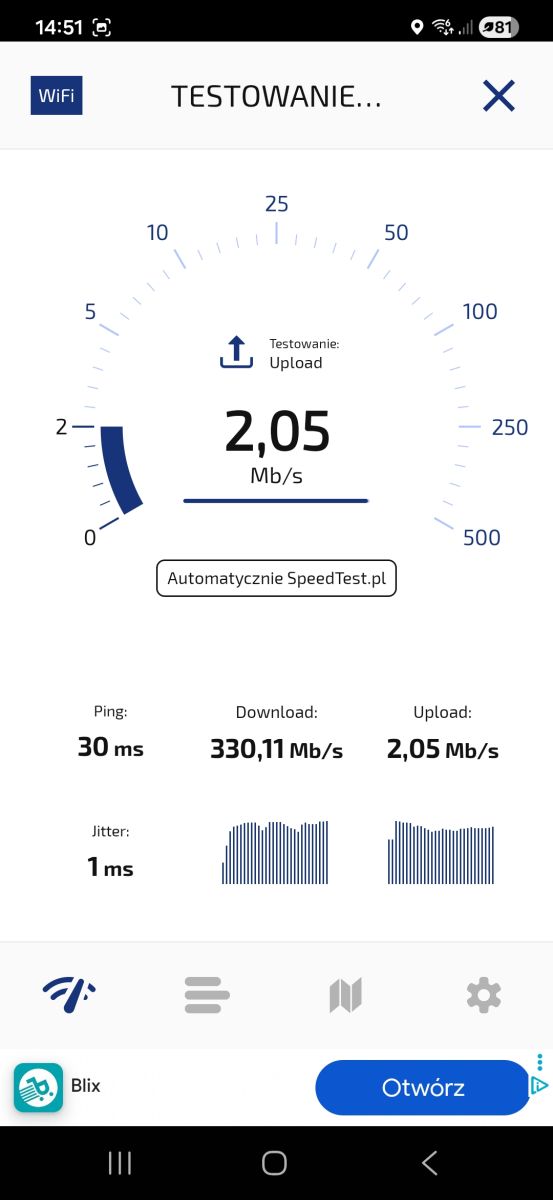Switch to the speed test tab

pos(69,994)
